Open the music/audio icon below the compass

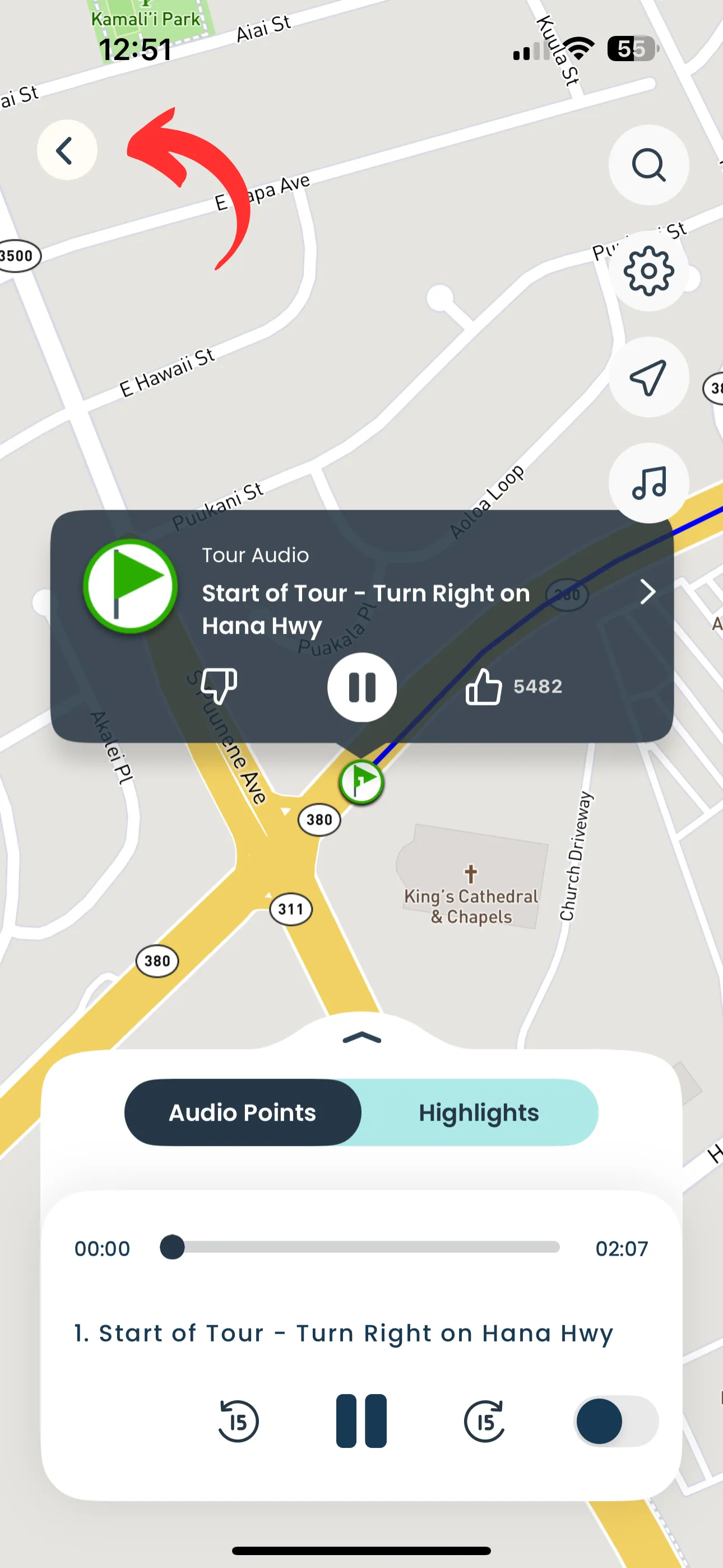tap(647, 483)
